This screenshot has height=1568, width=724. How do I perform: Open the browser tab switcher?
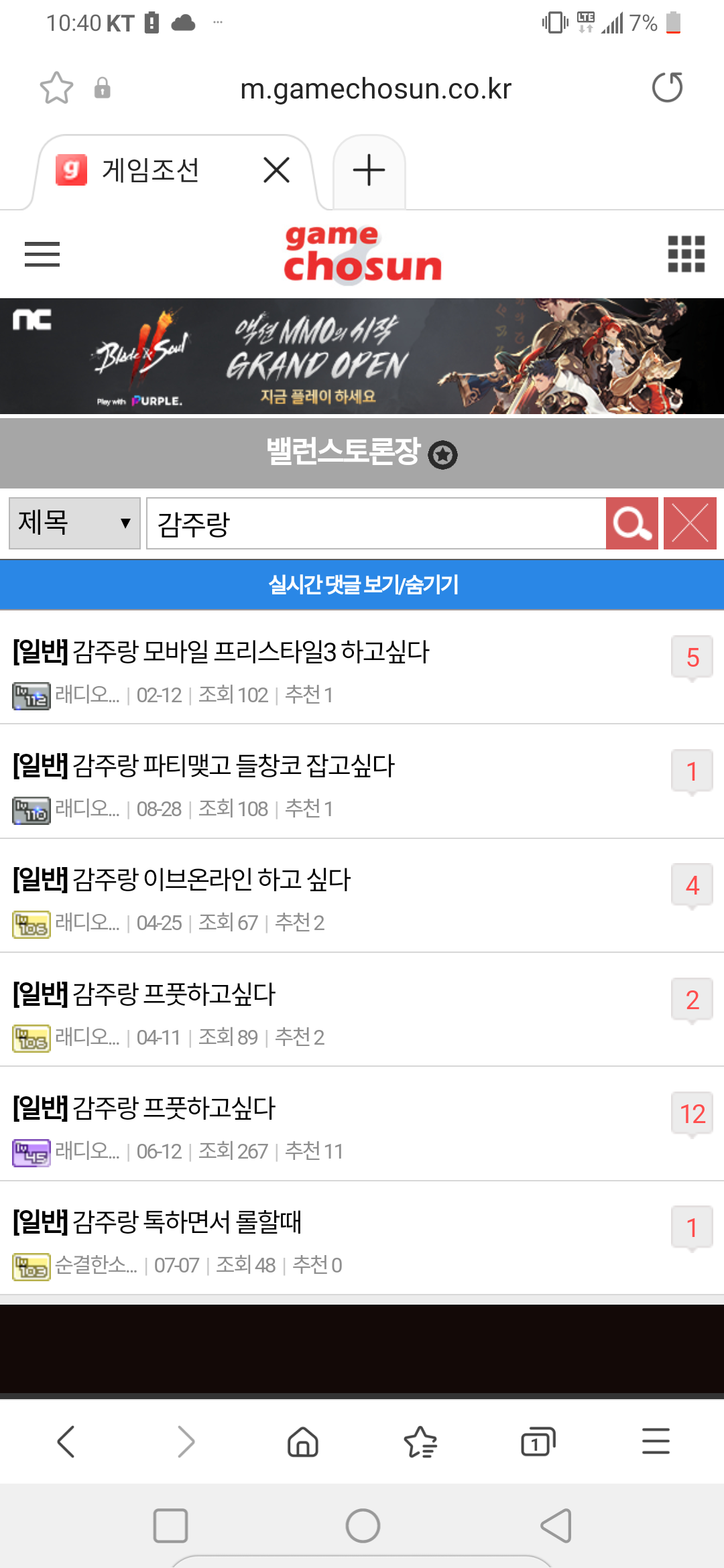coord(538,1442)
